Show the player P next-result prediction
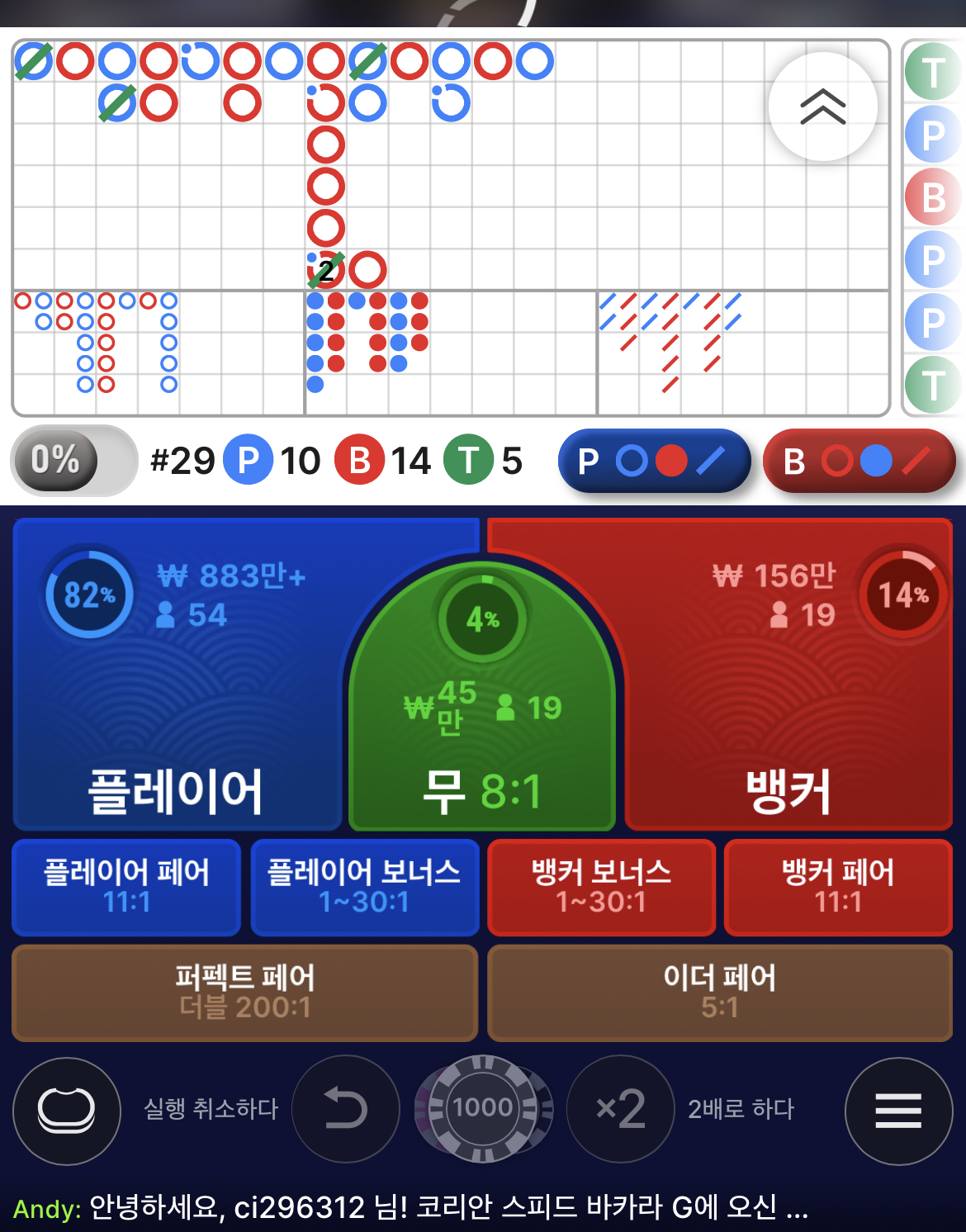 (654, 461)
